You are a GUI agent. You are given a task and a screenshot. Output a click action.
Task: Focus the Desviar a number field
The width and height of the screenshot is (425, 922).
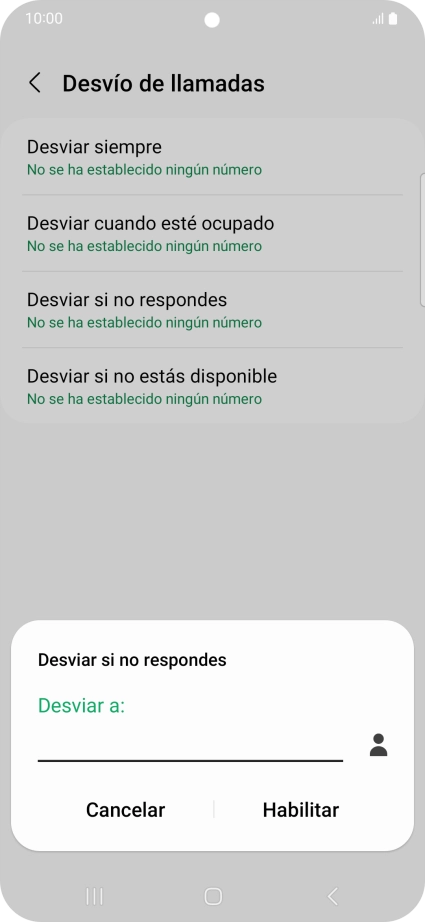click(x=190, y=745)
